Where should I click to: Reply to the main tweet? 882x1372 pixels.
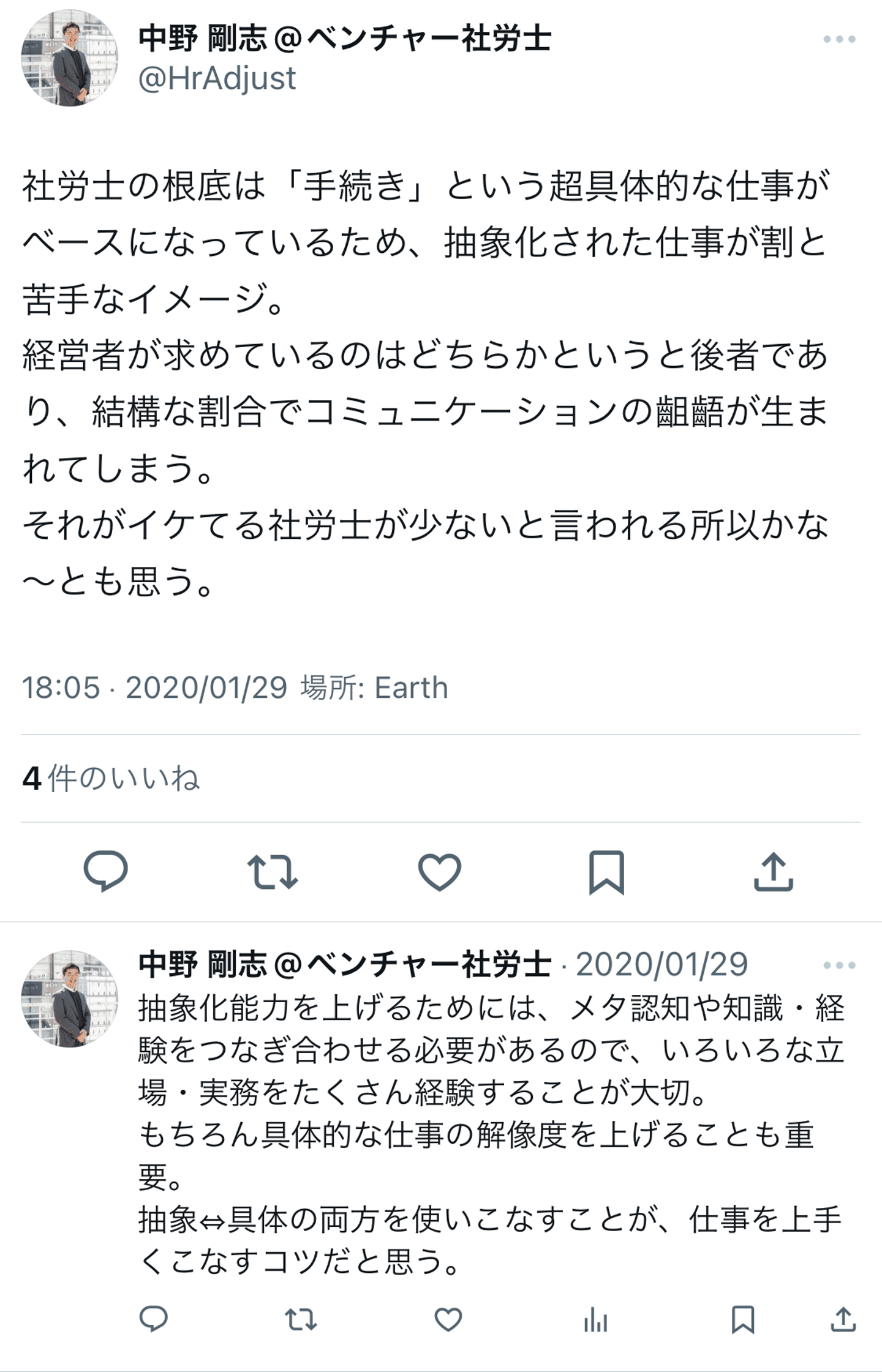pyautogui.click(x=105, y=871)
